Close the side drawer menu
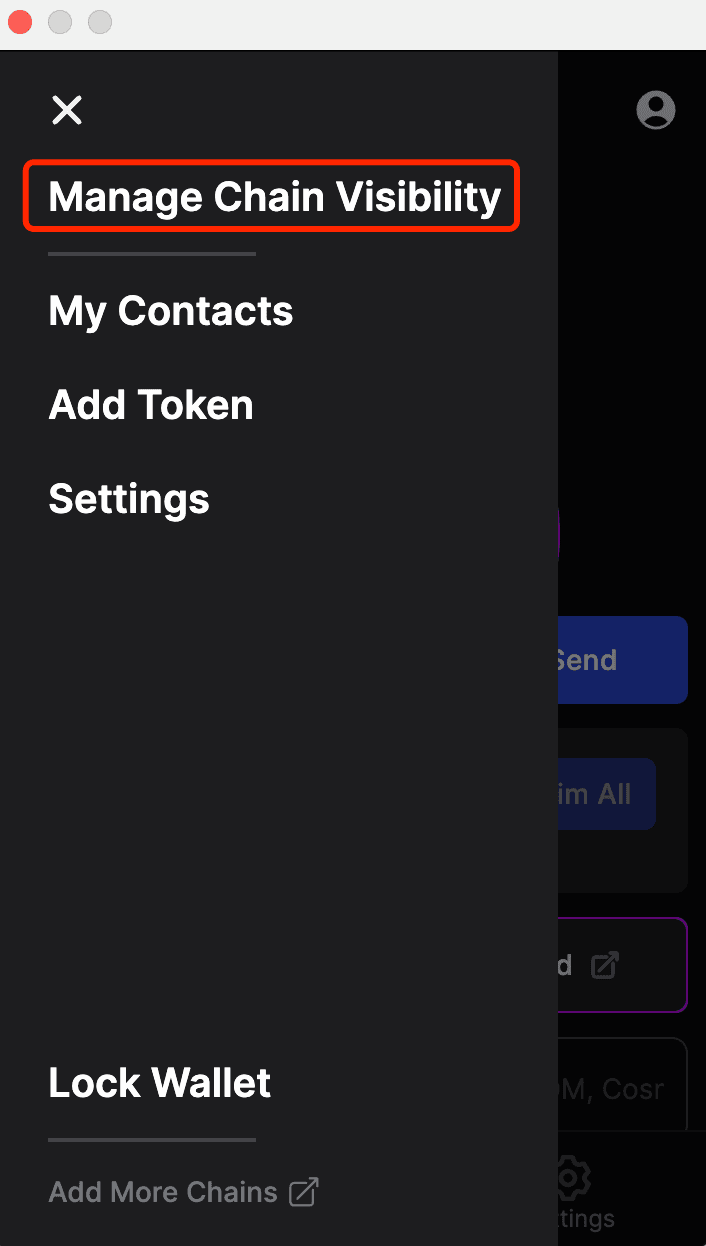Viewport: 706px width, 1246px height. pos(67,110)
